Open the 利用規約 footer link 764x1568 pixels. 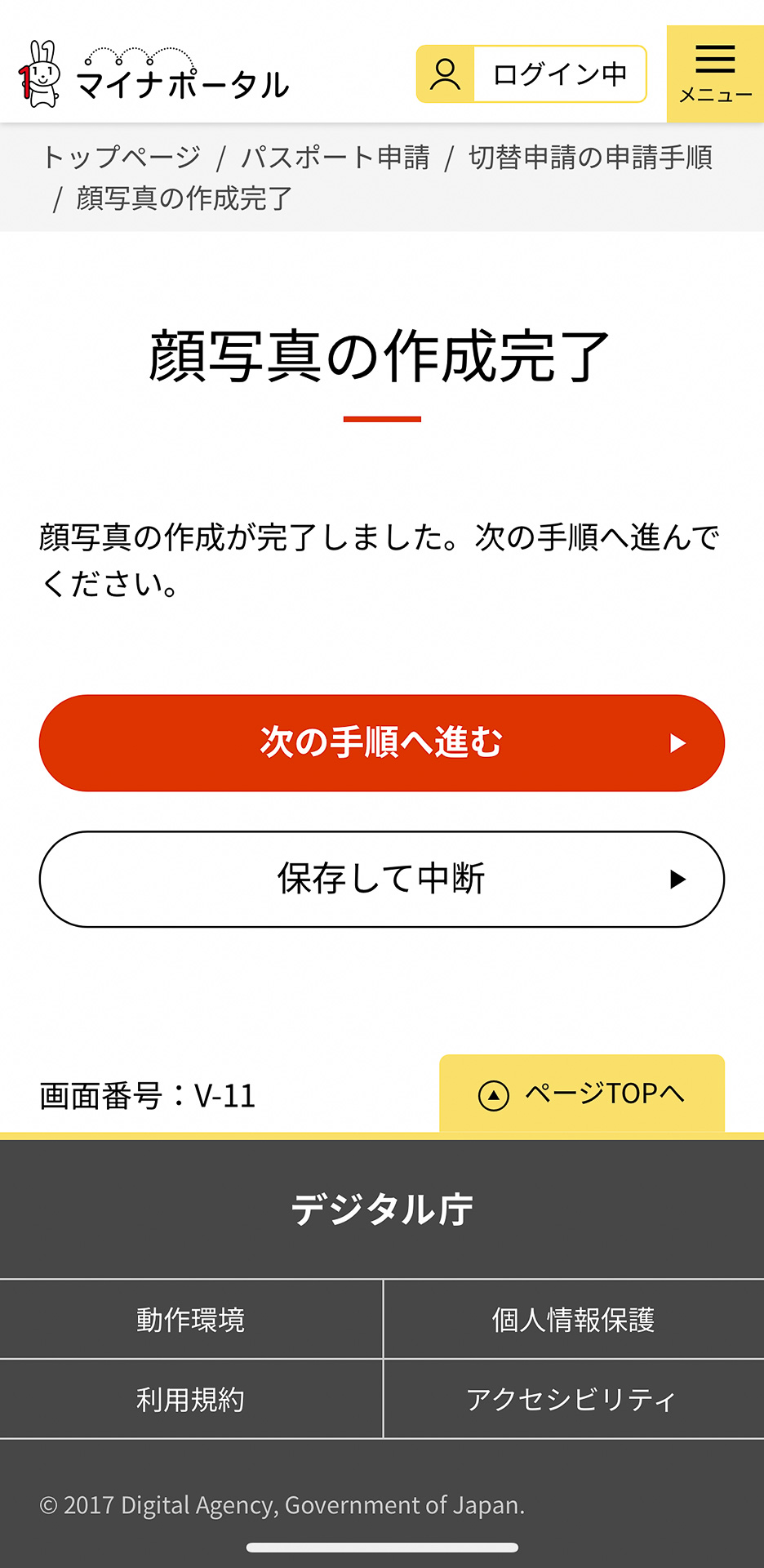pyautogui.click(x=190, y=1398)
